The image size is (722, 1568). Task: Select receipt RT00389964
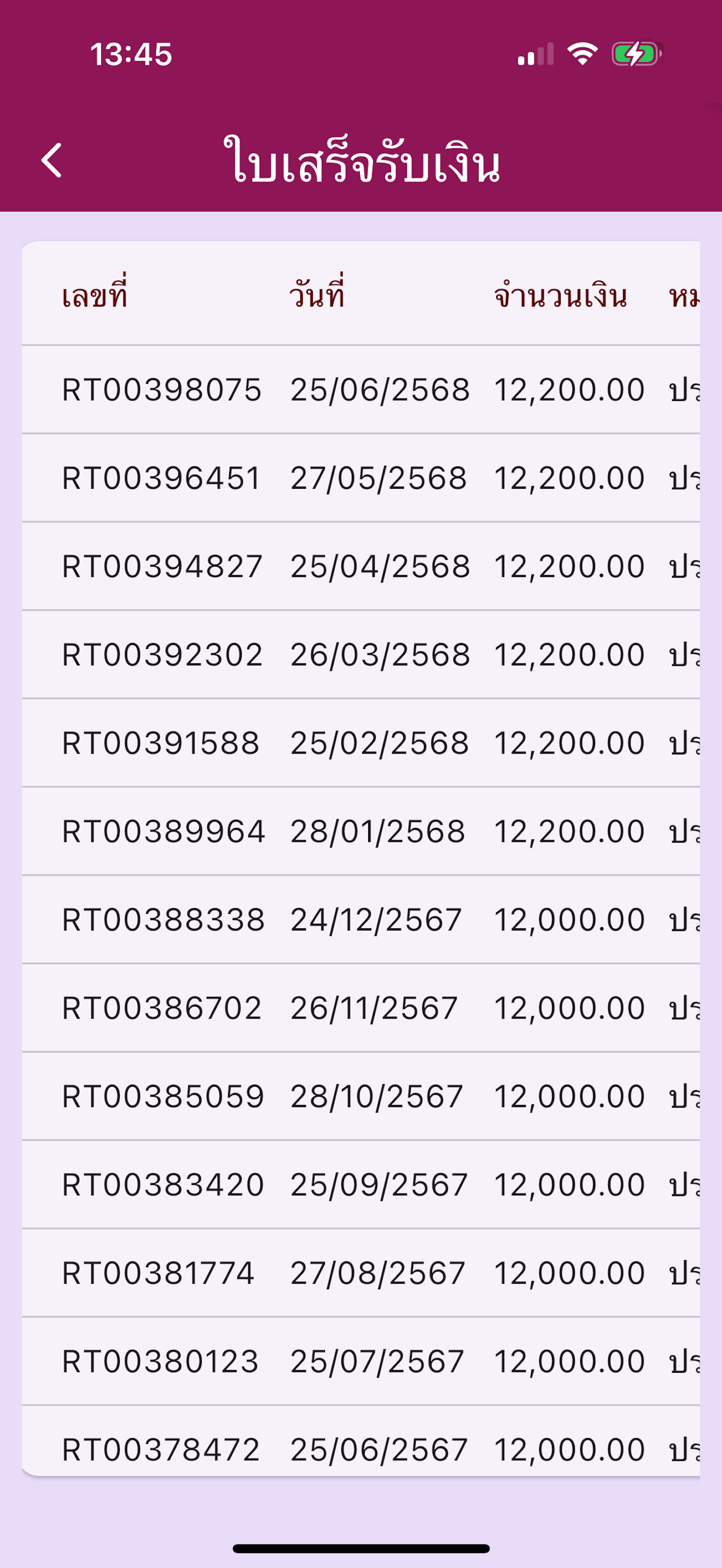[361, 831]
